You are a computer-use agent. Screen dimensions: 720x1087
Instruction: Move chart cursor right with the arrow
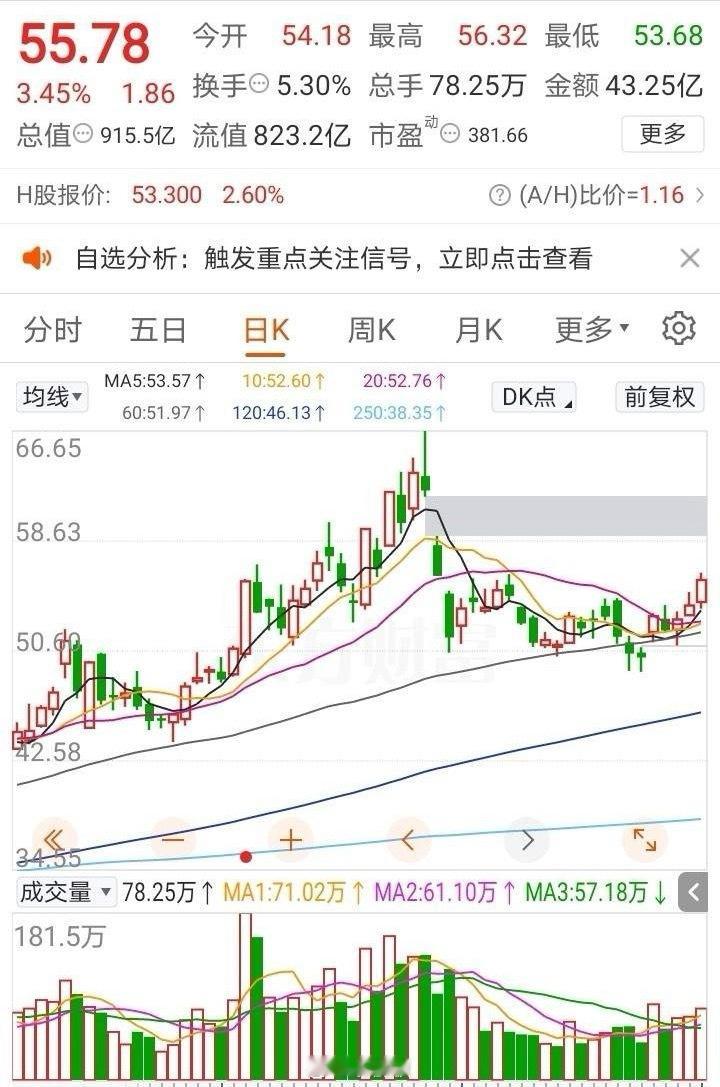[527, 840]
